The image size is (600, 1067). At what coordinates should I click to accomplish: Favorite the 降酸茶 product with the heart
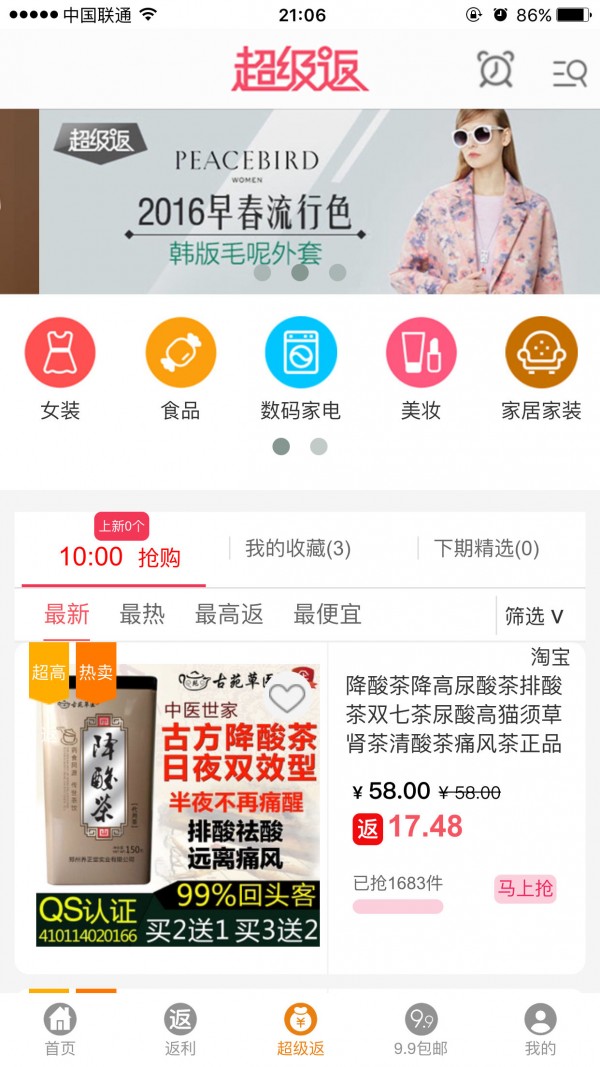coord(288,696)
